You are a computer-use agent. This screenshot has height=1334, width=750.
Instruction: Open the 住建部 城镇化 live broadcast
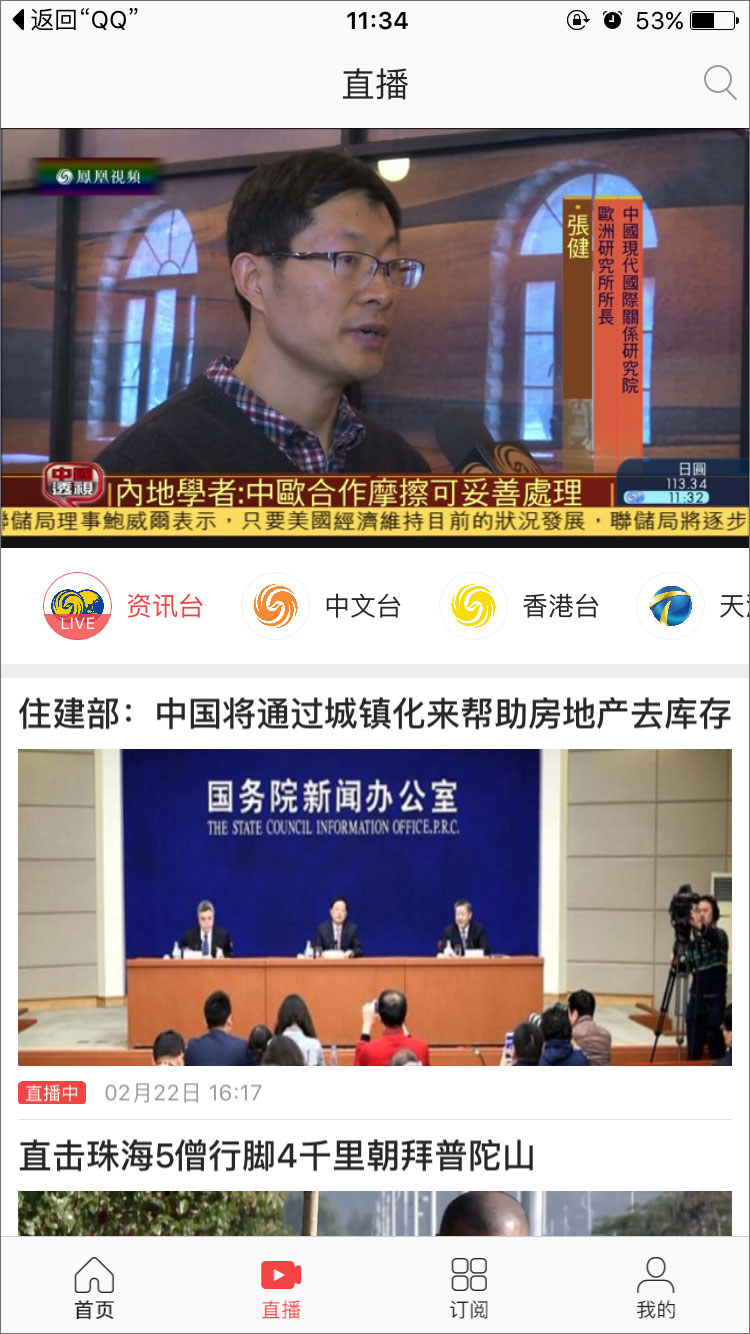point(375,906)
